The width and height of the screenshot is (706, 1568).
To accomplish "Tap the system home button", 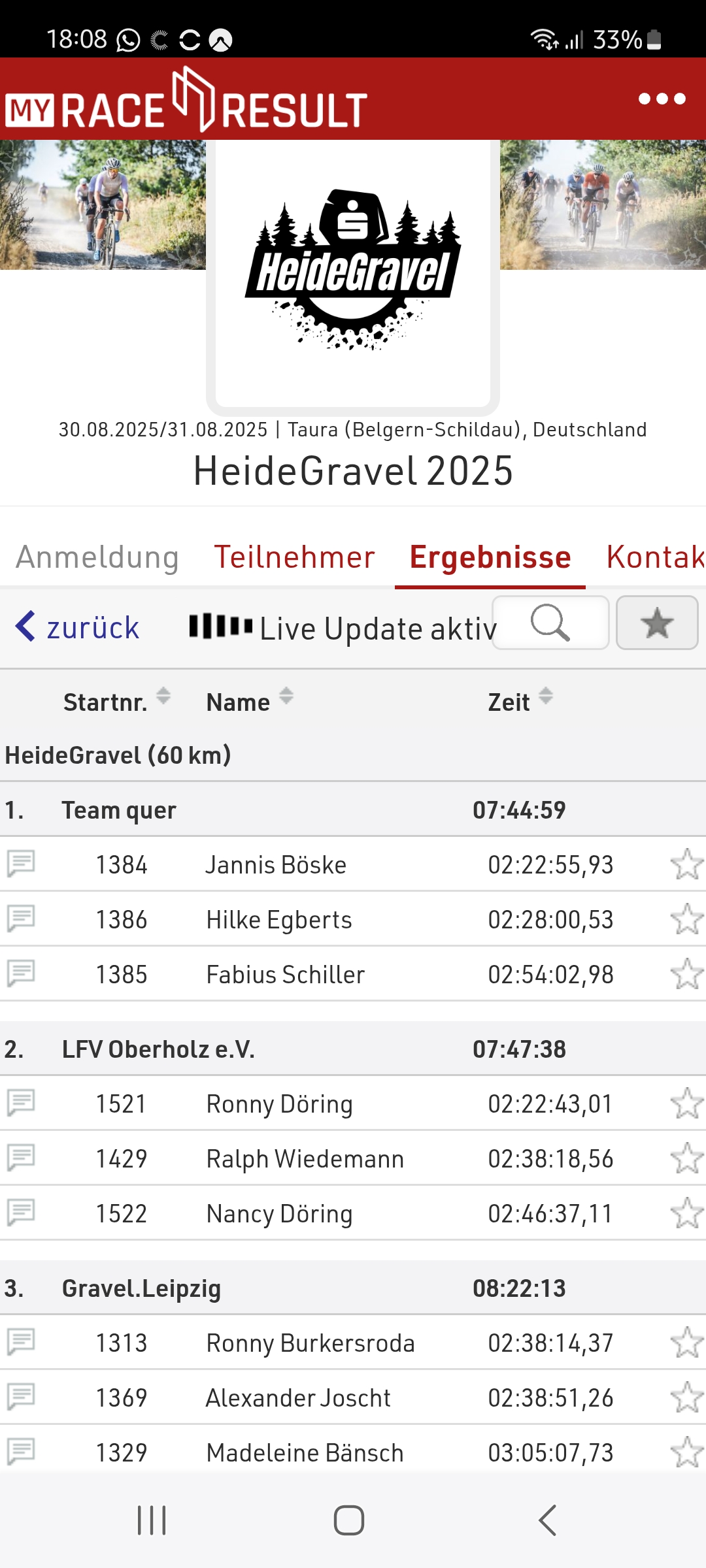I will click(349, 1520).
